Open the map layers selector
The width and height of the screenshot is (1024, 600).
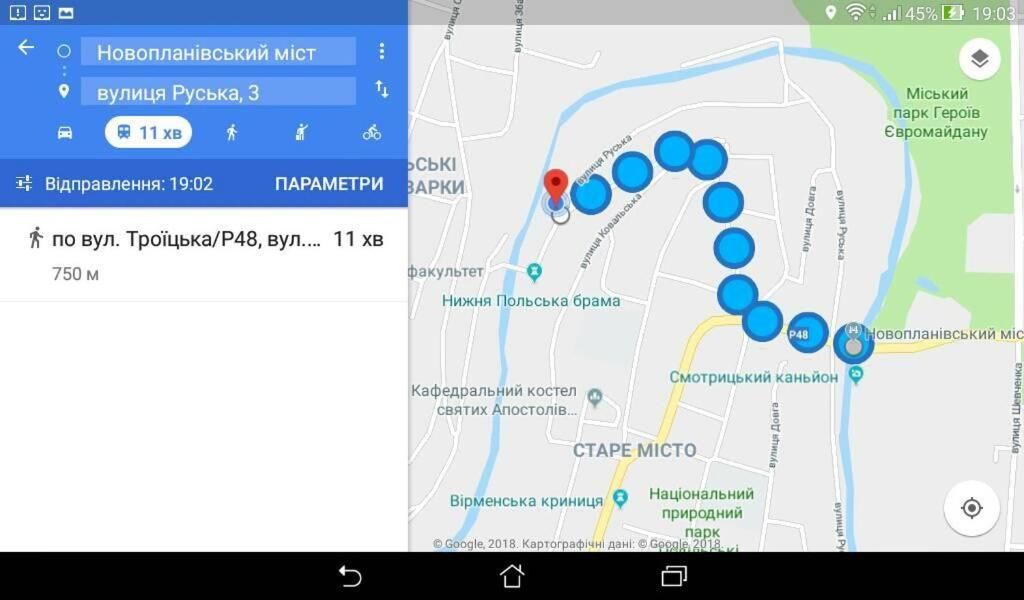click(979, 59)
